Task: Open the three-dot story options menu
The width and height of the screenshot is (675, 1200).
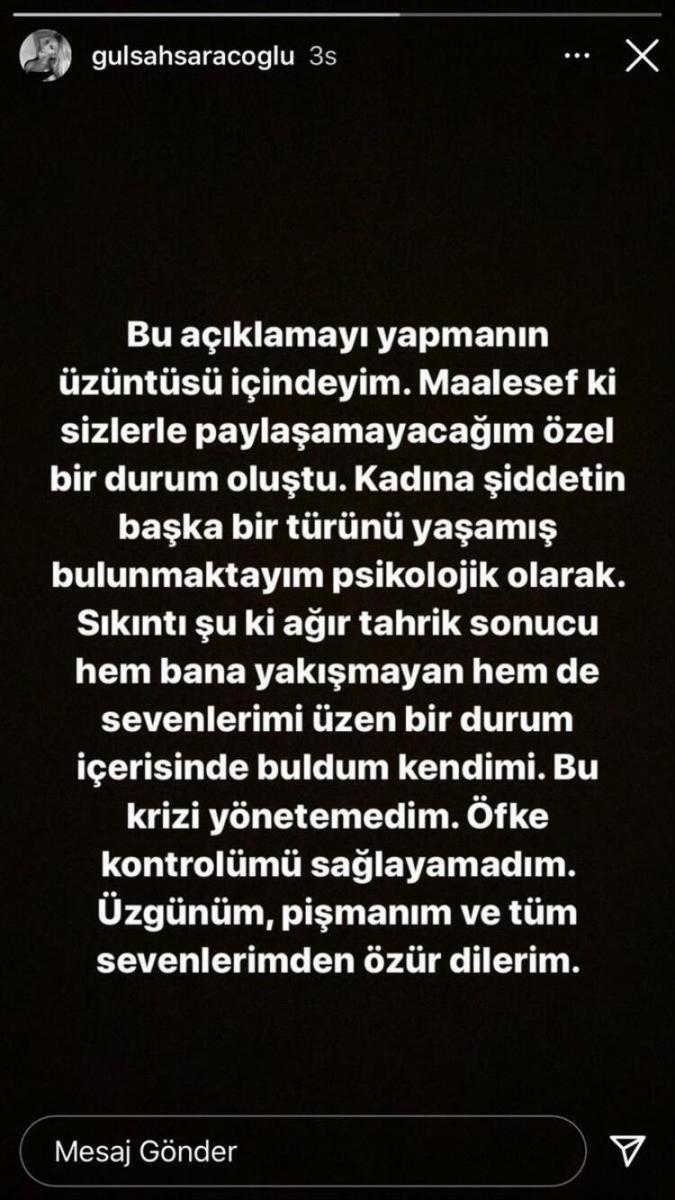Action: pos(577,57)
